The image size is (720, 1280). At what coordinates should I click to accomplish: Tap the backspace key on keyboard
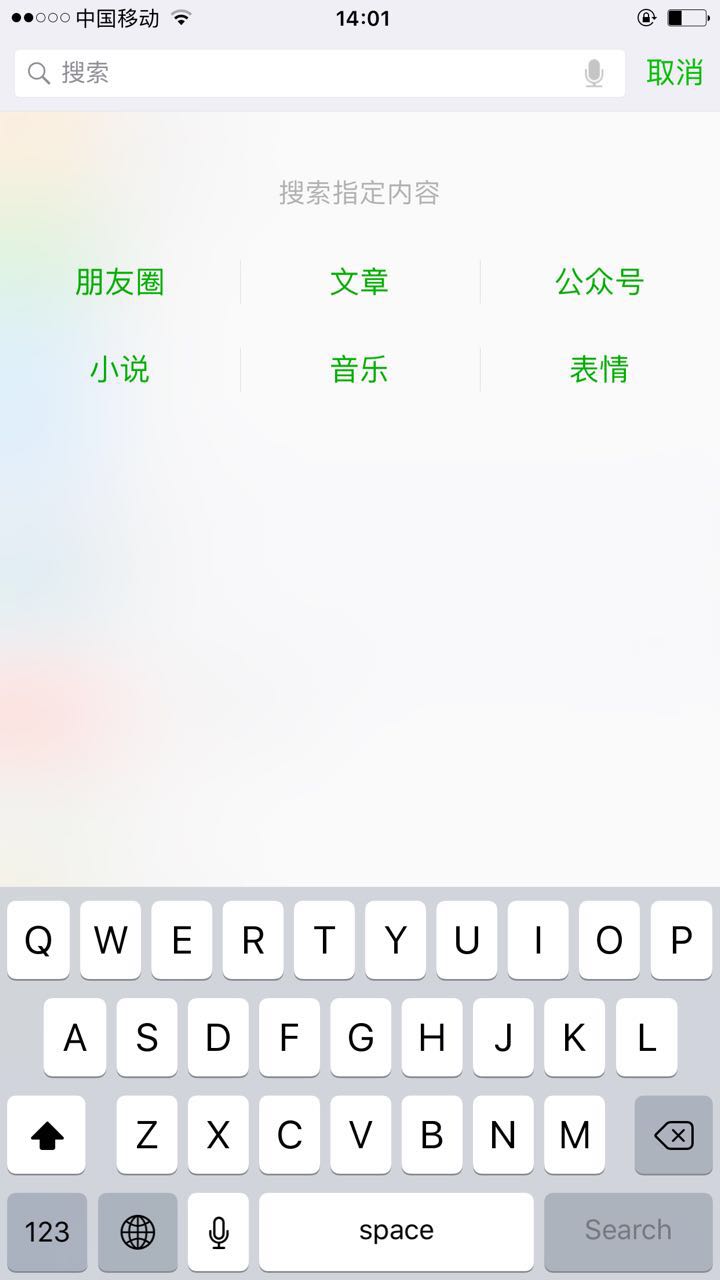pyautogui.click(x=674, y=1135)
